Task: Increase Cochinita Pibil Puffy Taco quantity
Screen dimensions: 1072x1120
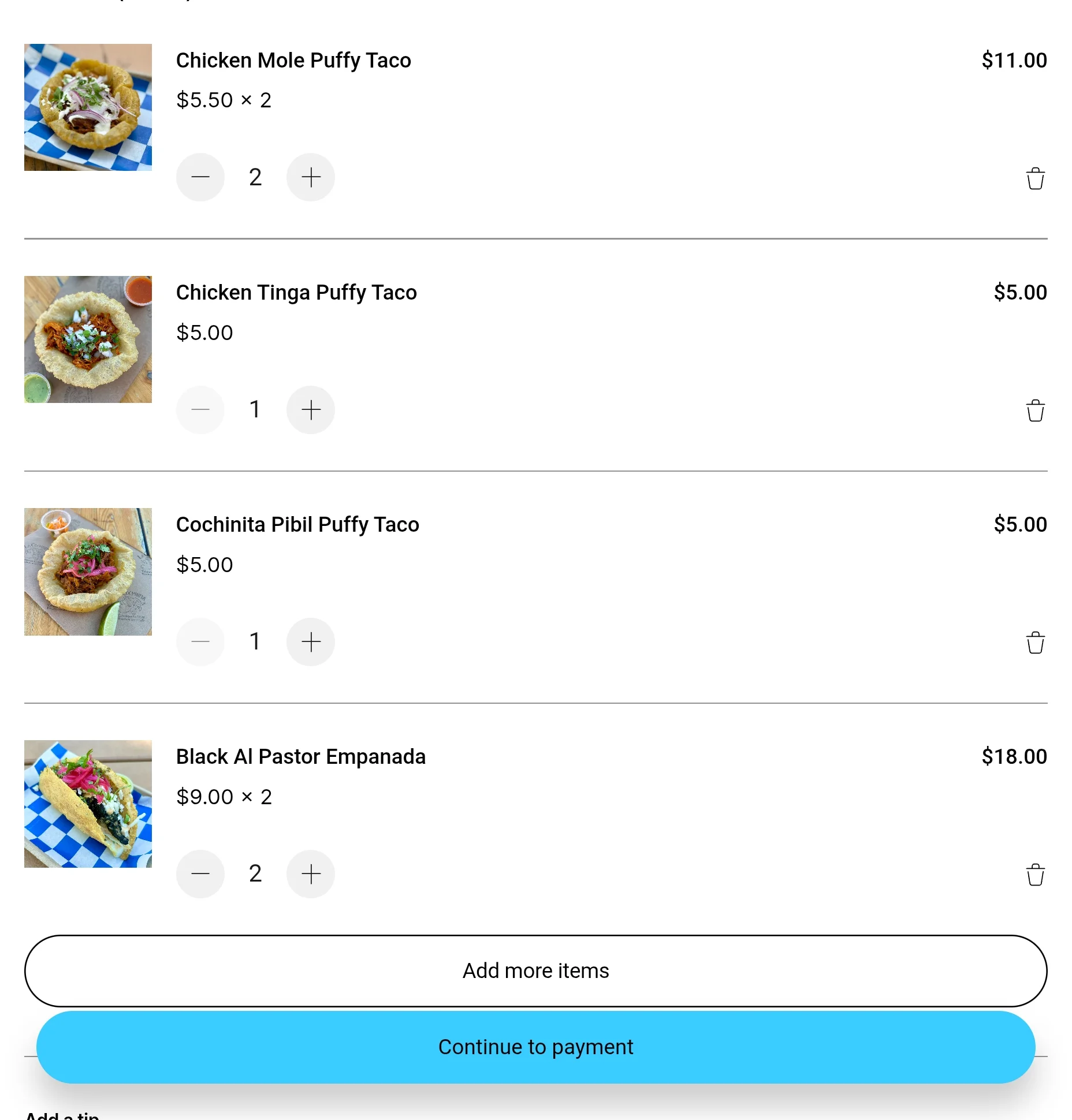Action: (x=311, y=642)
